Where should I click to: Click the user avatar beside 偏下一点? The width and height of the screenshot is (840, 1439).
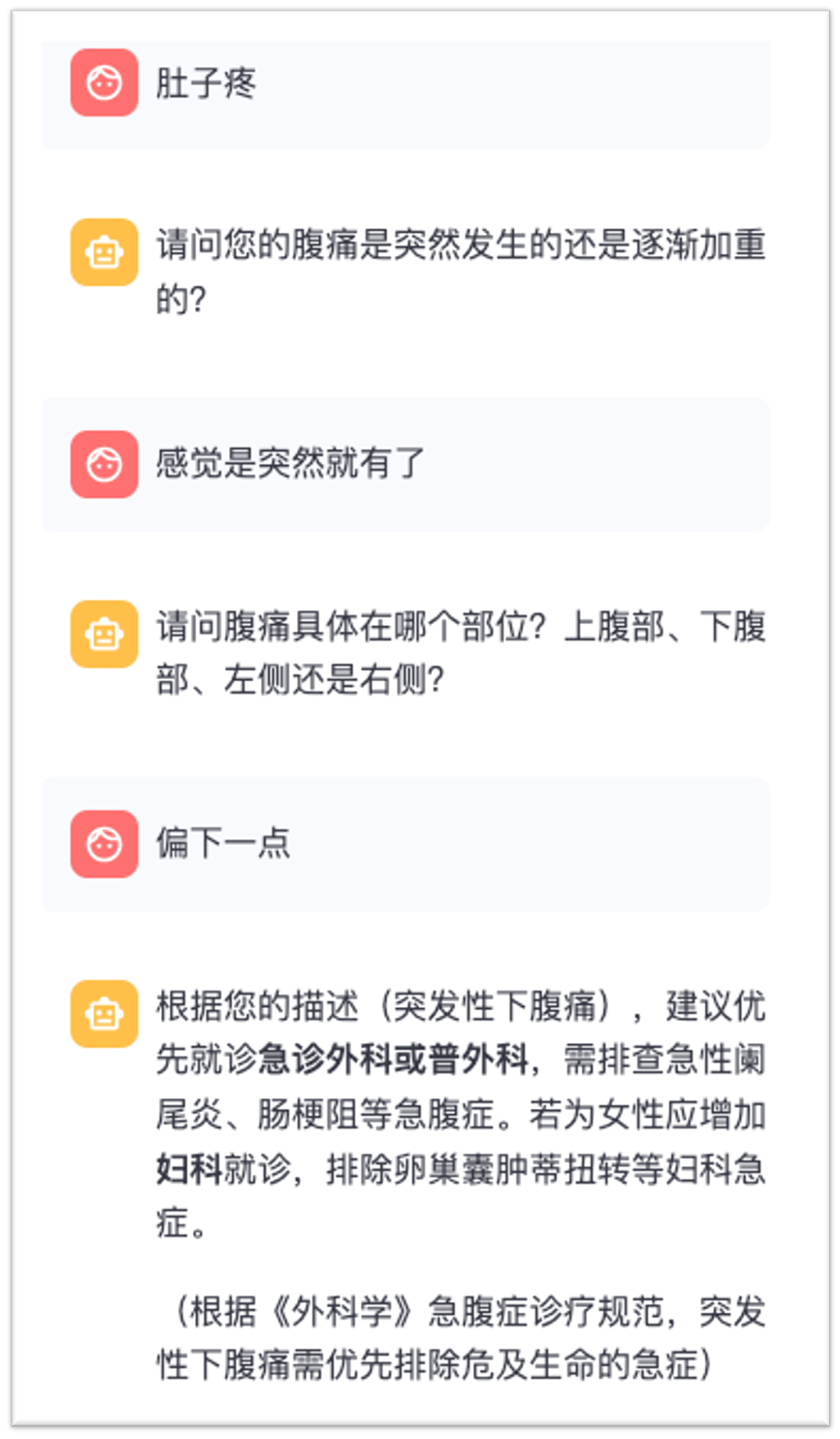(x=104, y=844)
